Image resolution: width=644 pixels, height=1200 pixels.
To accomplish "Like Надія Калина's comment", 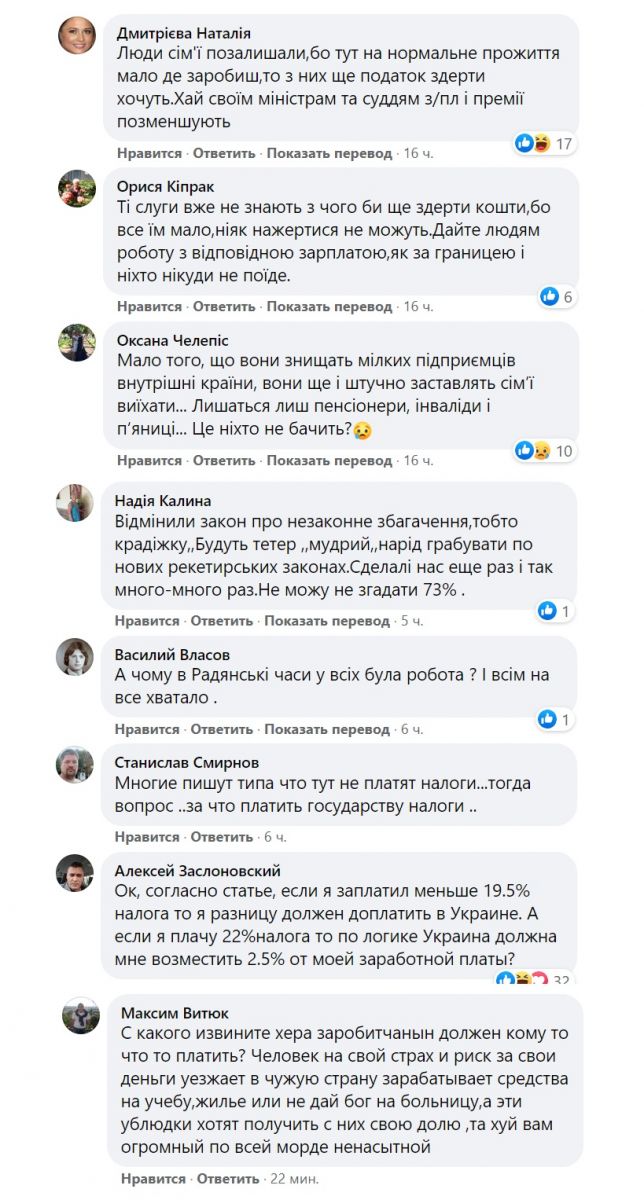I will pyautogui.click(x=149, y=621).
